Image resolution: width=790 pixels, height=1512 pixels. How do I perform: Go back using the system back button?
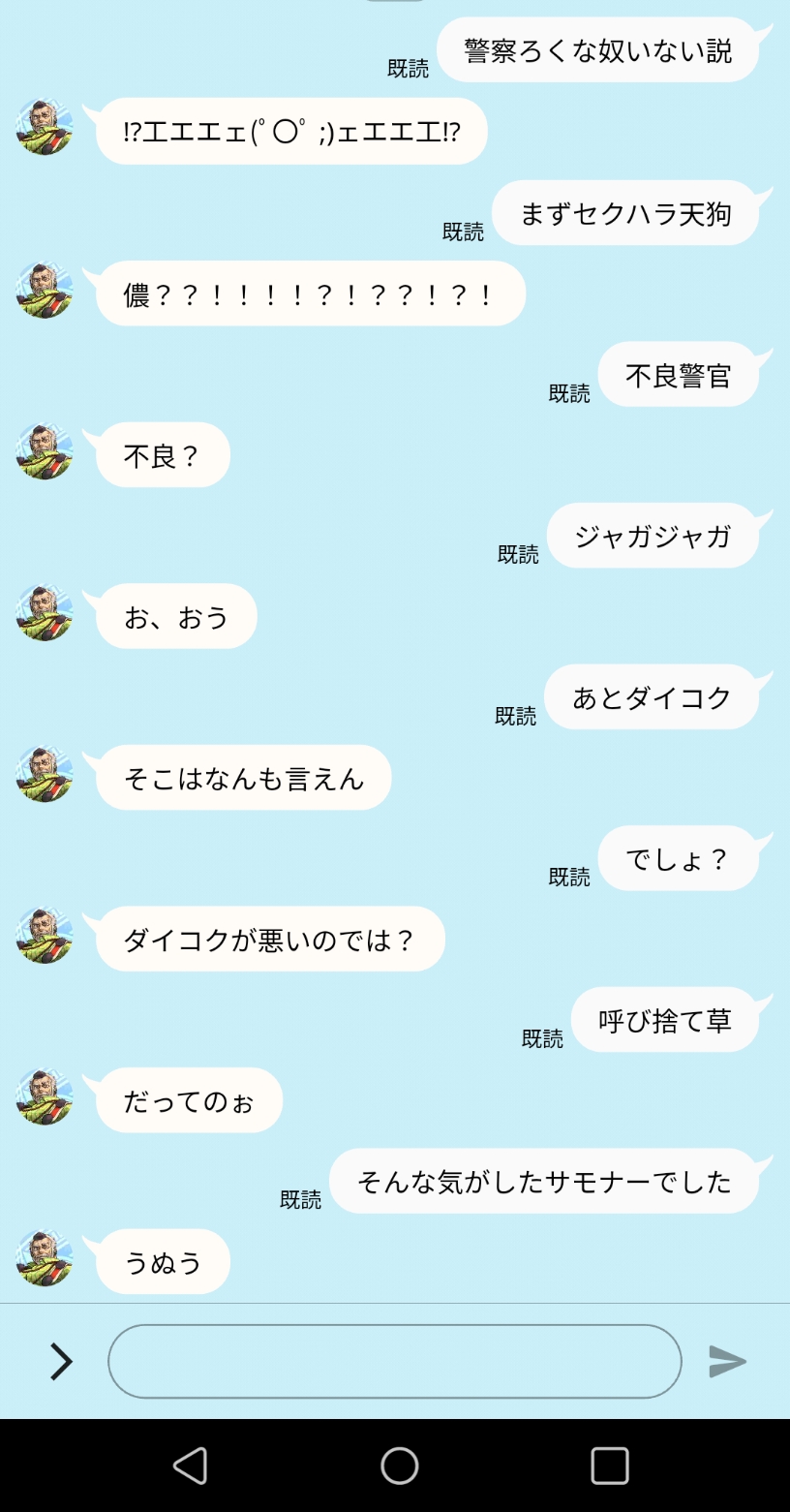coord(191,1466)
